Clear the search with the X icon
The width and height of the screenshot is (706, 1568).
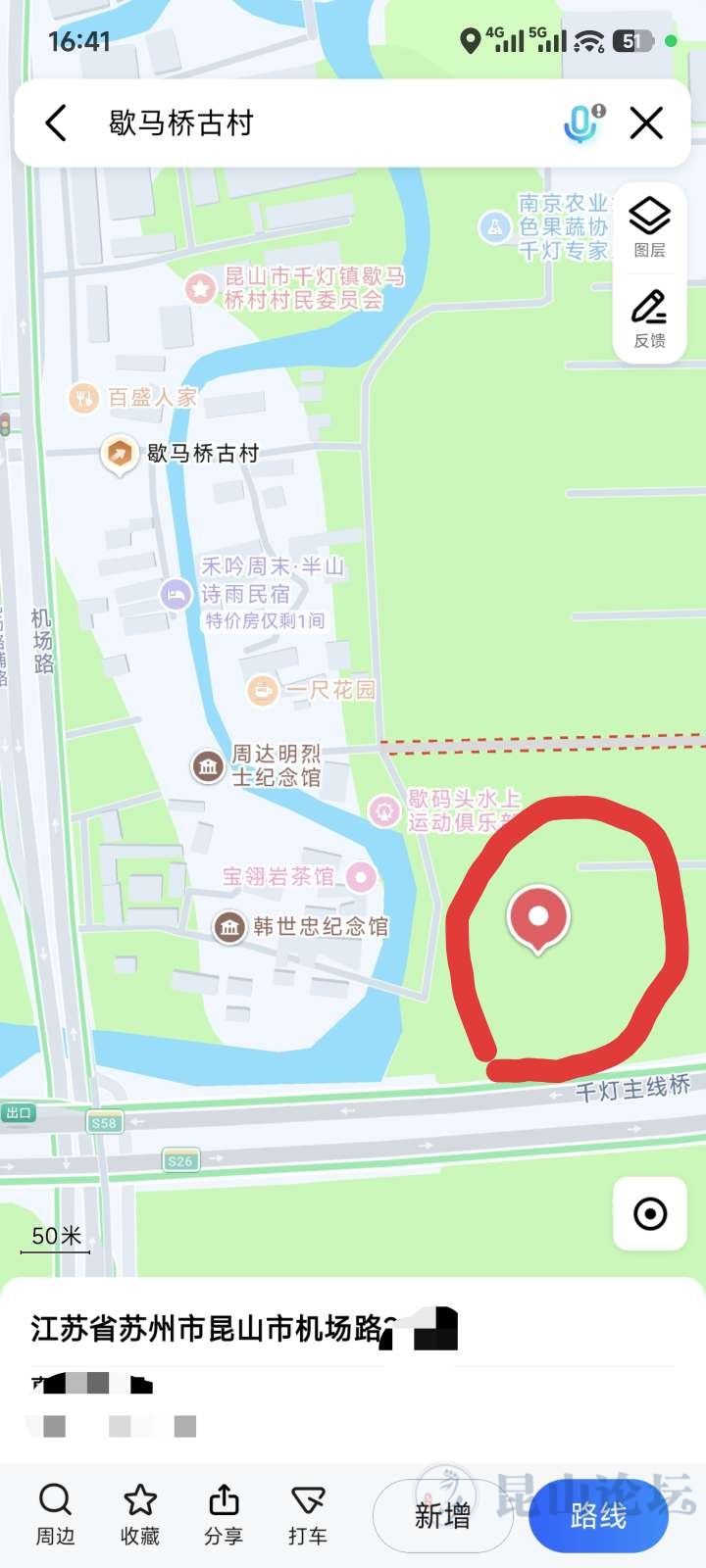pyautogui.click(x=647, y=123)
